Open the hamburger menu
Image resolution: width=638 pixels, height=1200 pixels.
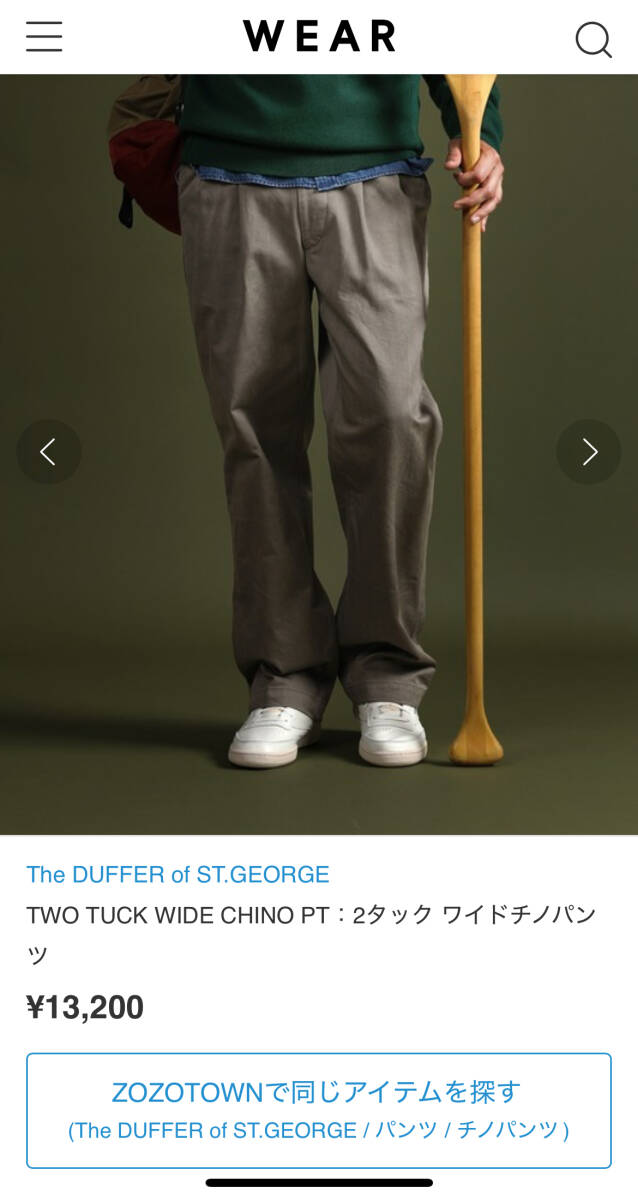click(x=44, y=37)
